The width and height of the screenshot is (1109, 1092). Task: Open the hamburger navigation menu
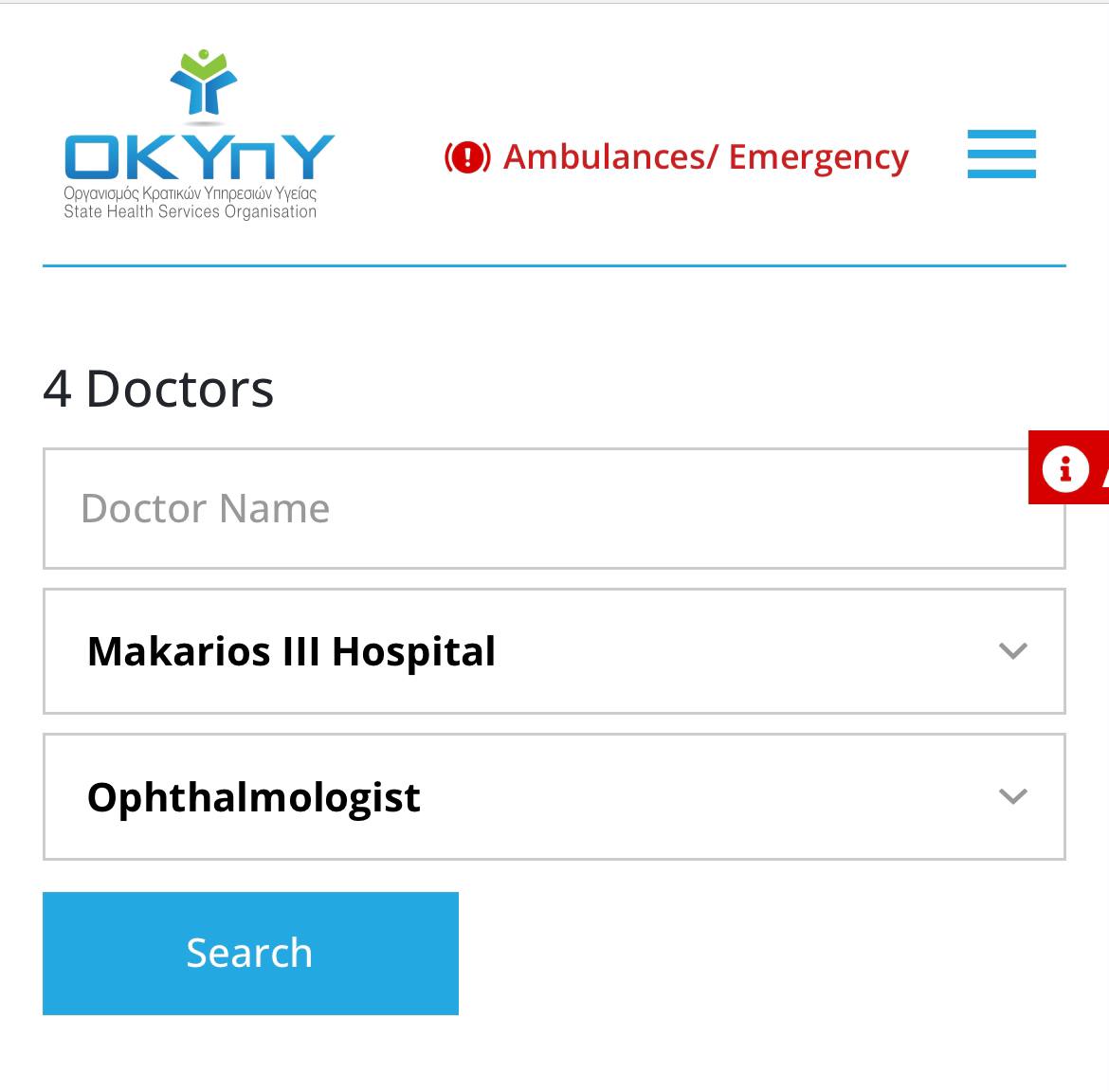click(1001, 154)
